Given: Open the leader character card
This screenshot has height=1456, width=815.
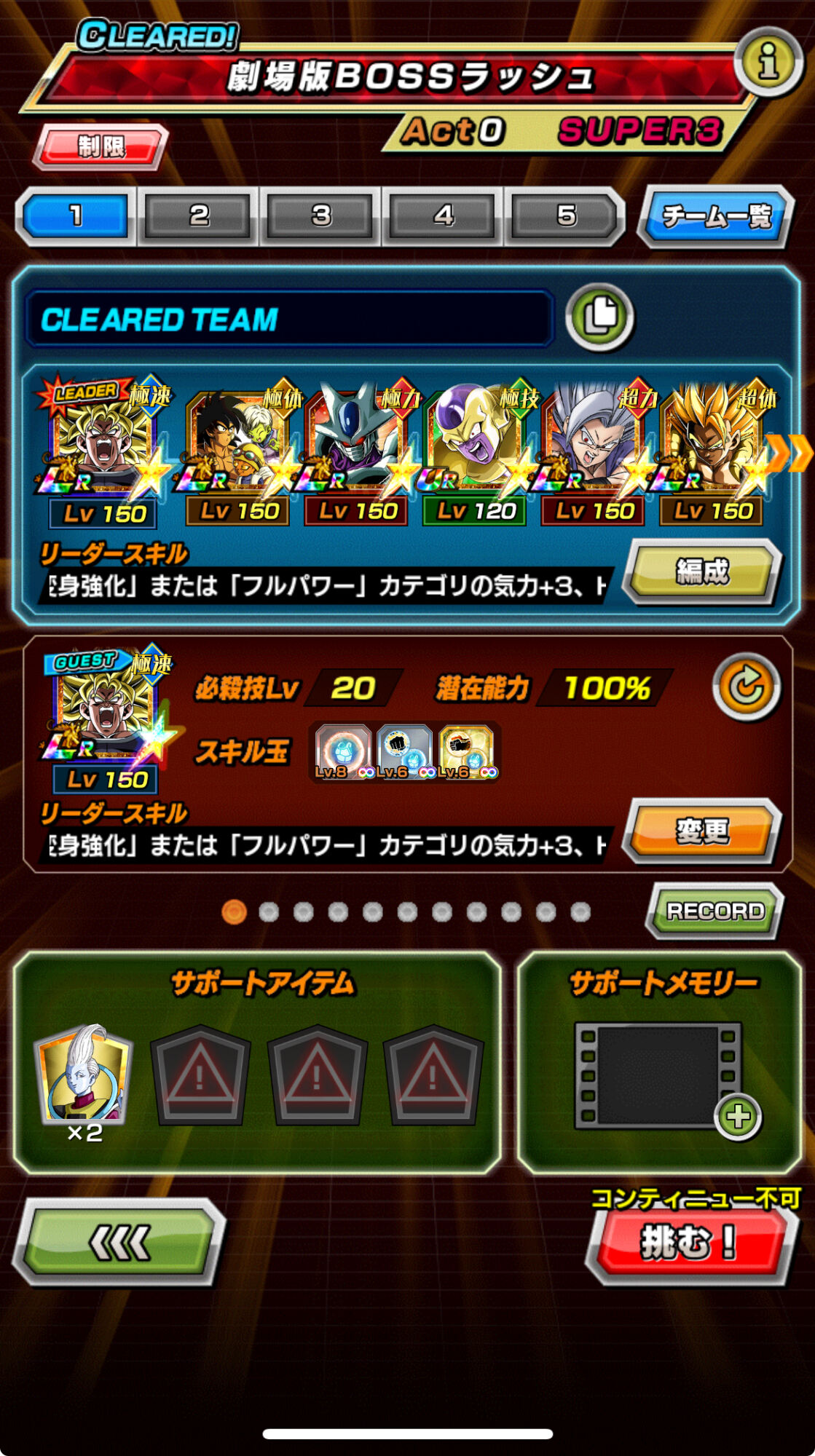Looking at the screenshot, I should tap(103, 453).
